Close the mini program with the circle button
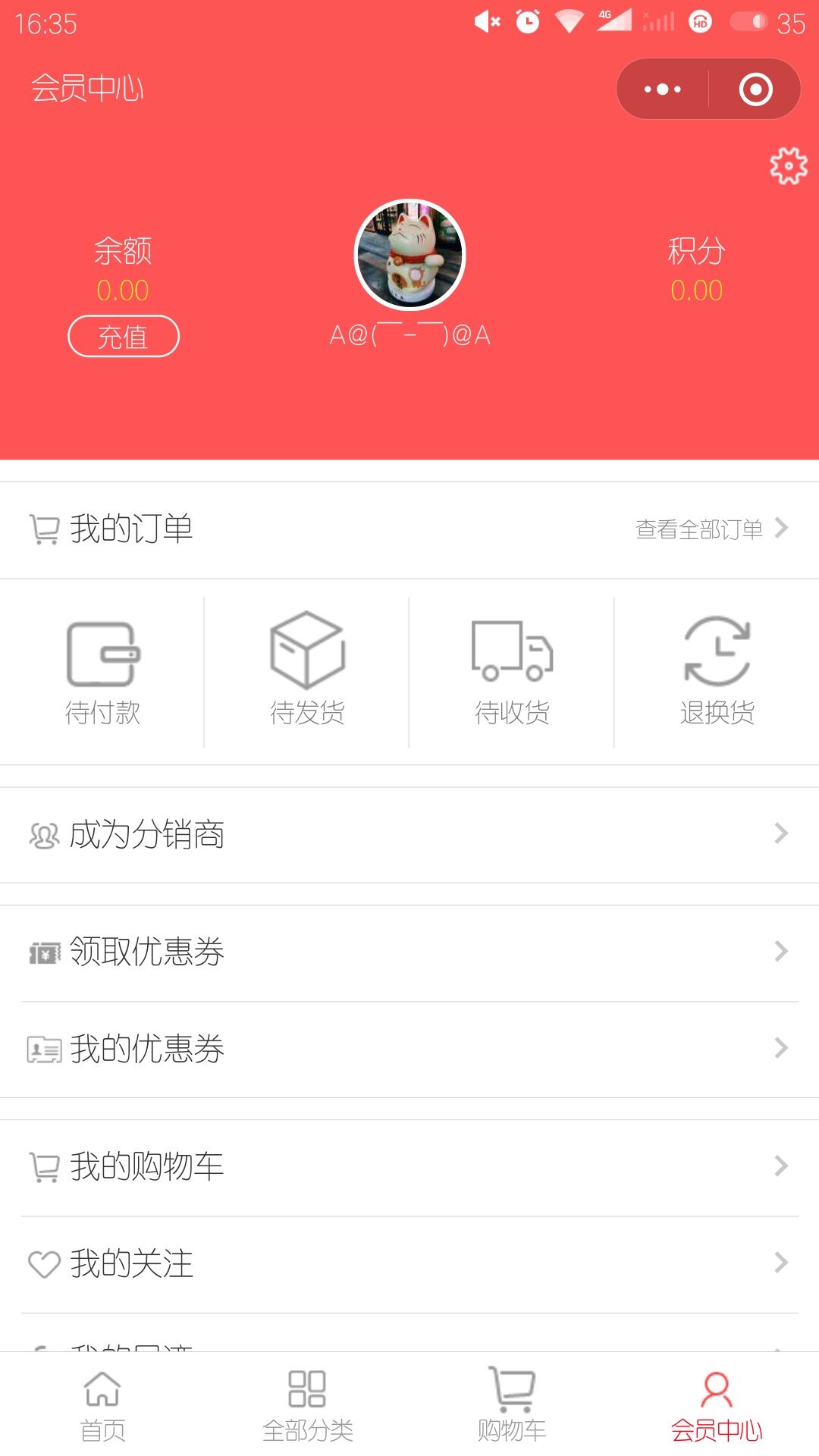Image resolution: width=819 pixels, height=1456 pixels. coord(755,89)
